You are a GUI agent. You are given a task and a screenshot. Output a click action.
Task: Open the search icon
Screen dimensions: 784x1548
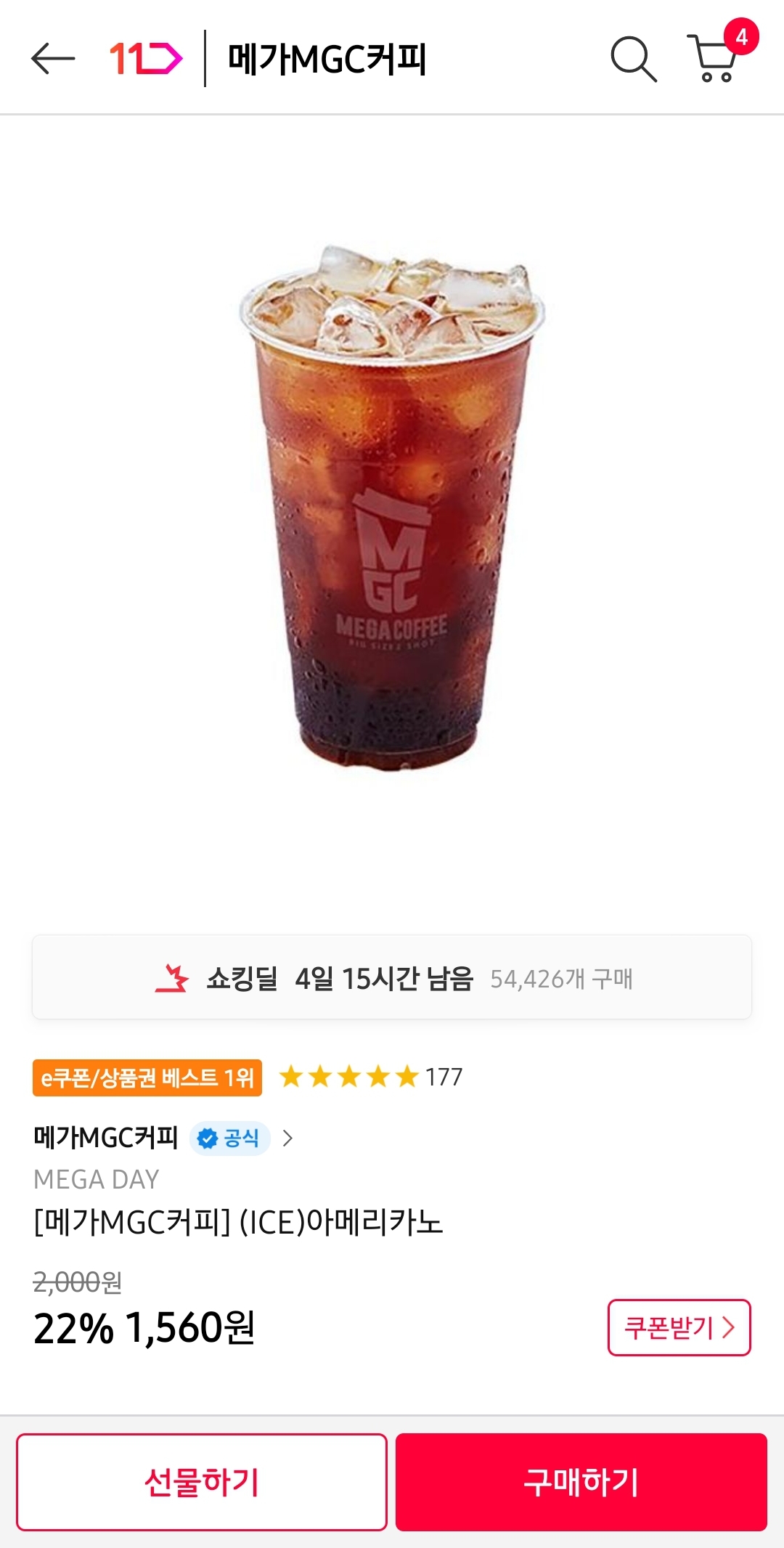click(634, 59)
